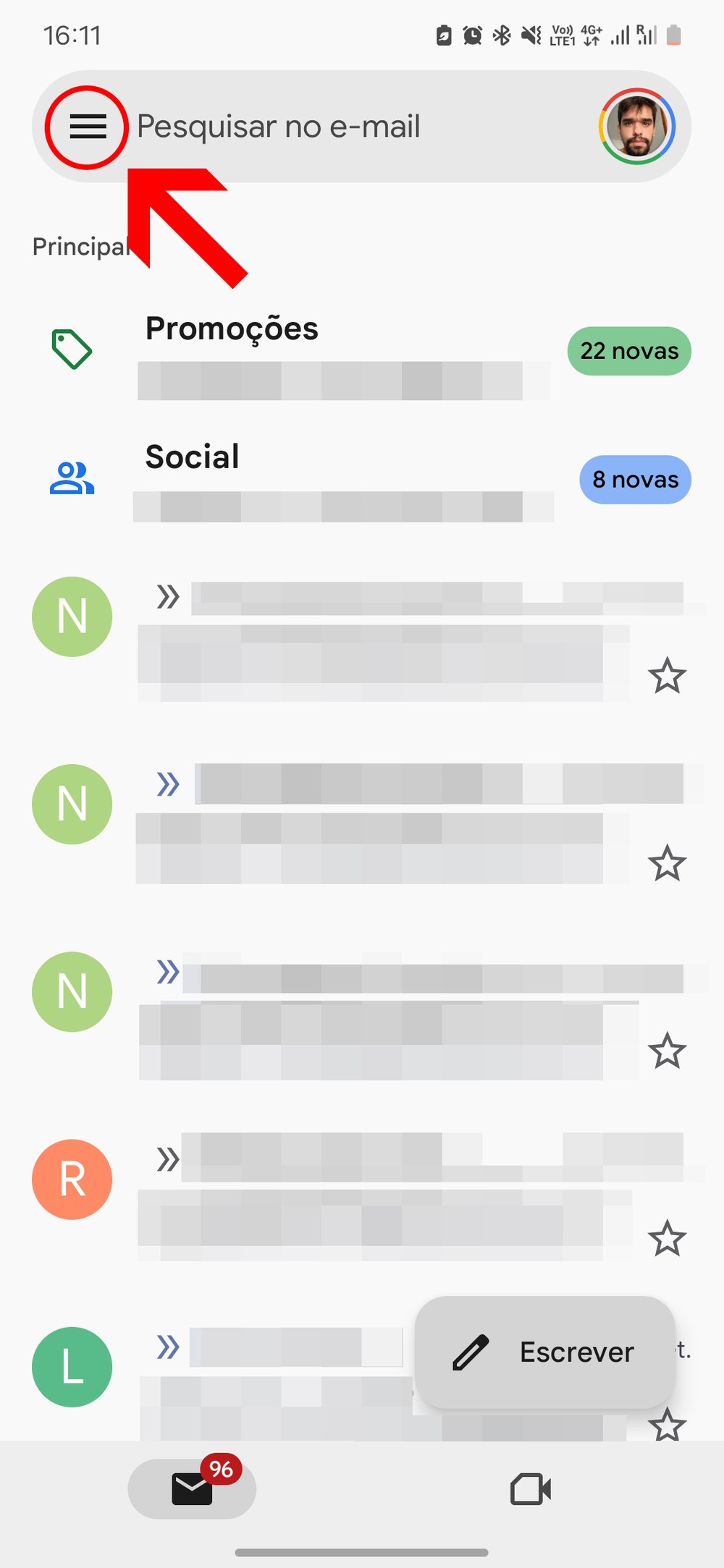The image size is (724, 1568).
Task: Open the hamburger navigation drawer menu
Action: pos(88,127)
